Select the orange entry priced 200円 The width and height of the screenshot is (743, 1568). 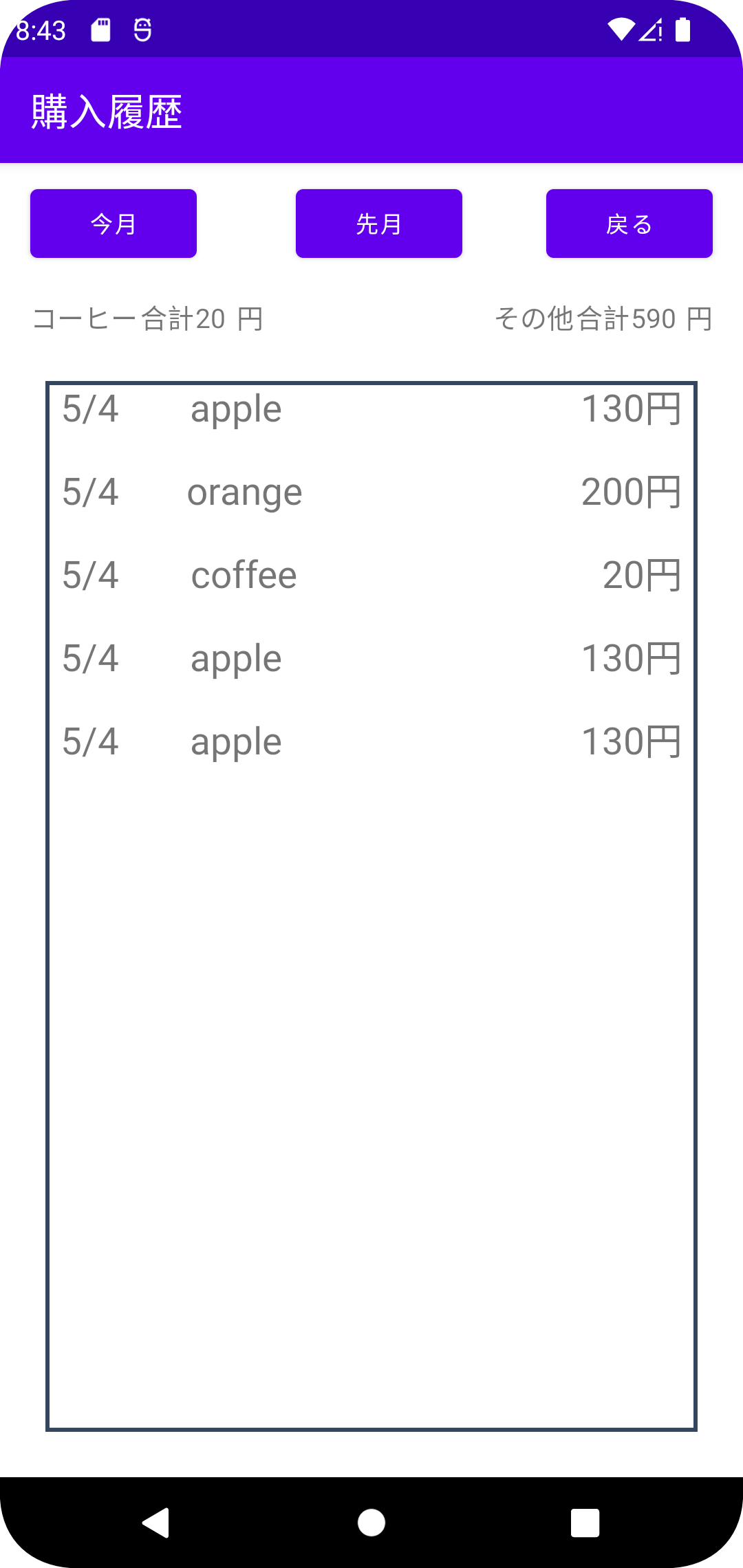point(371,491)
